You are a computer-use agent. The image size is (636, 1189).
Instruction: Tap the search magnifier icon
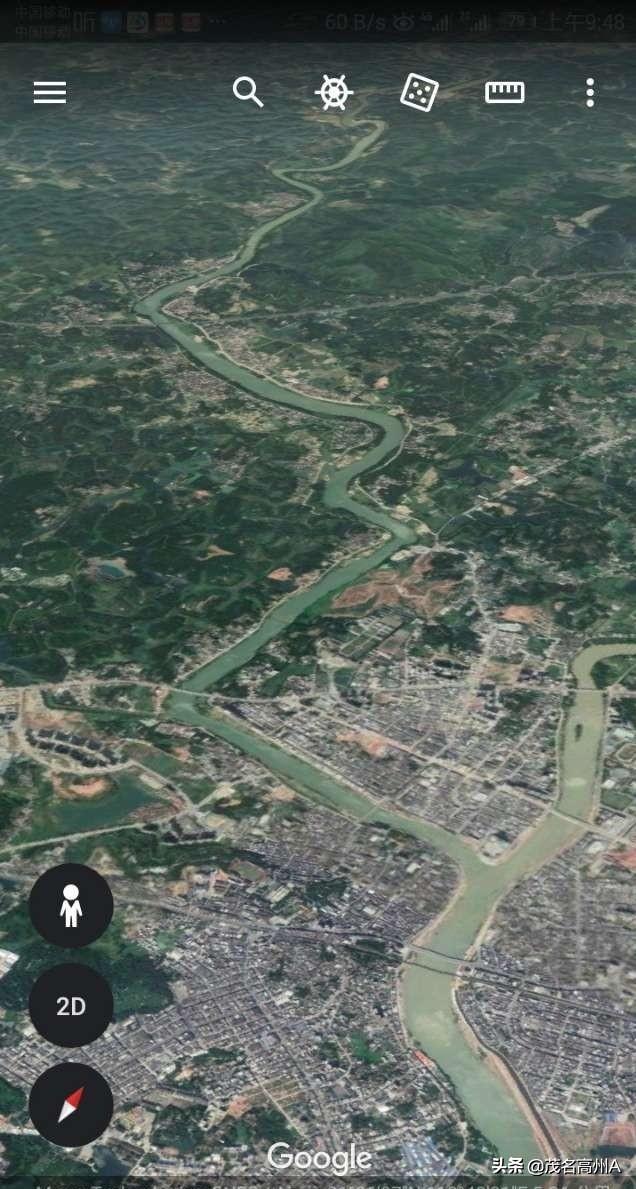pos(248,92)
